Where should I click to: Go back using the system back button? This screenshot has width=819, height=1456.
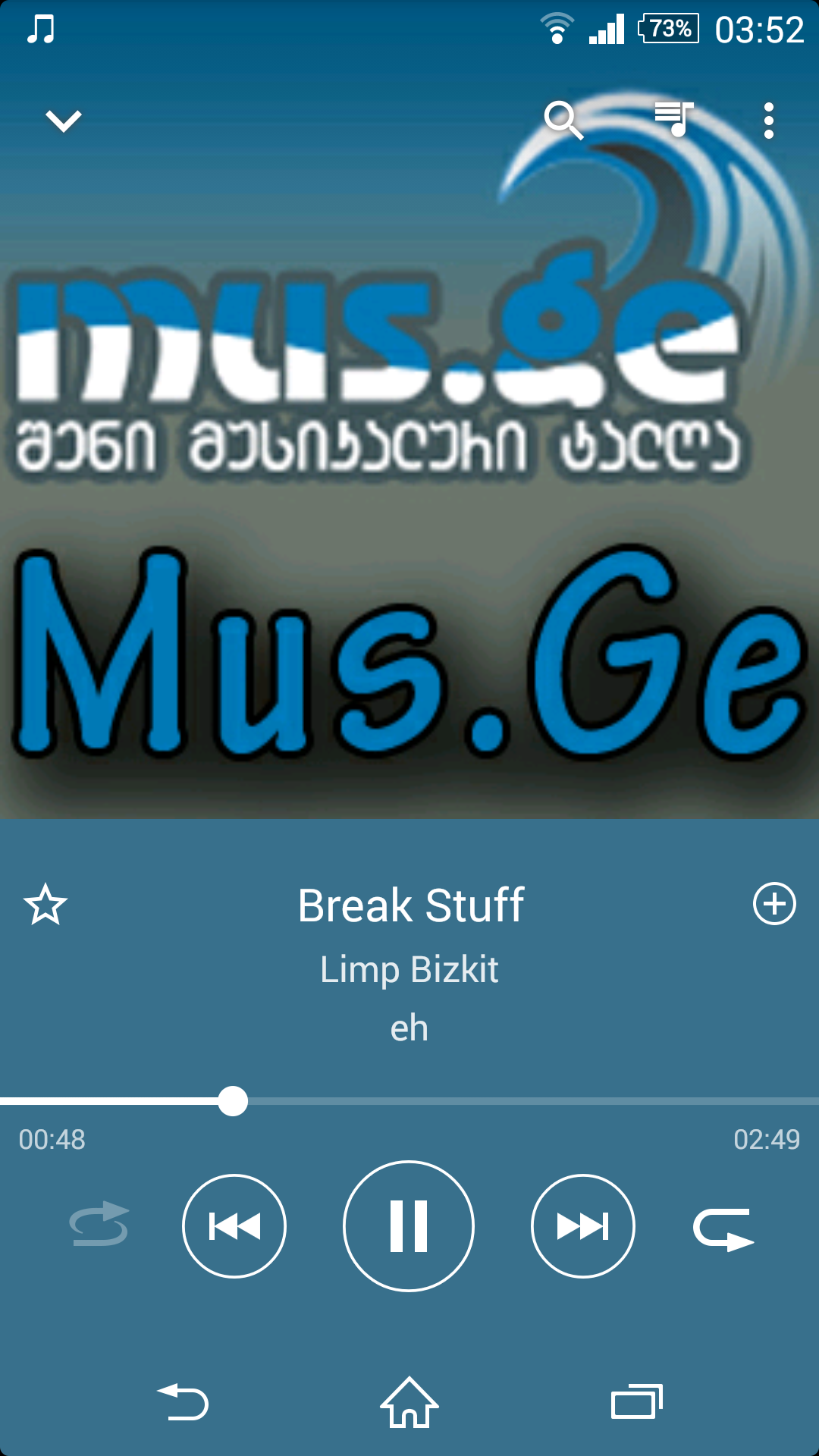(x=183, y=1402)
